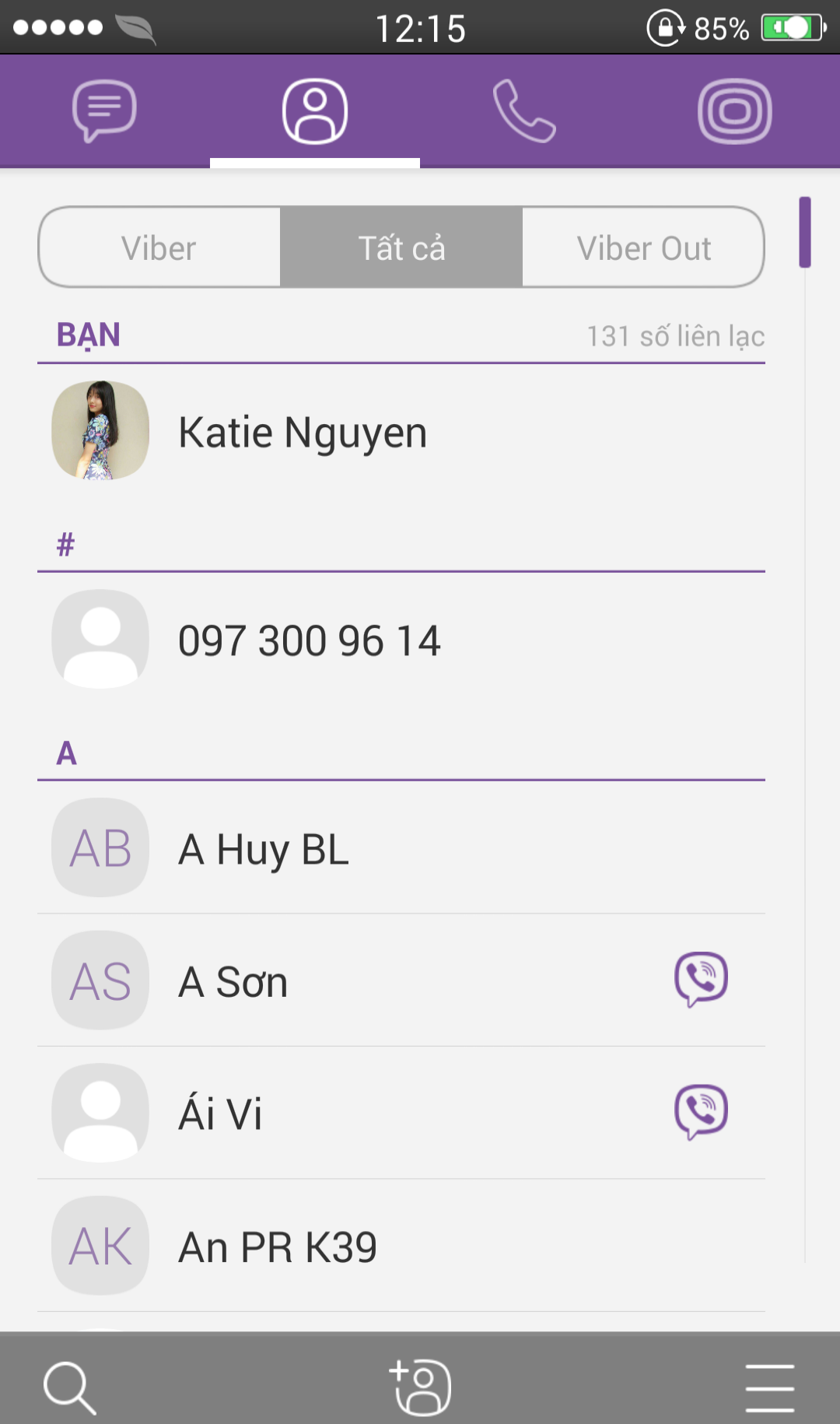Screen dimensions: 840x1424
Task: Open the calls screen via phone icon
Action: tap(525, 110)
